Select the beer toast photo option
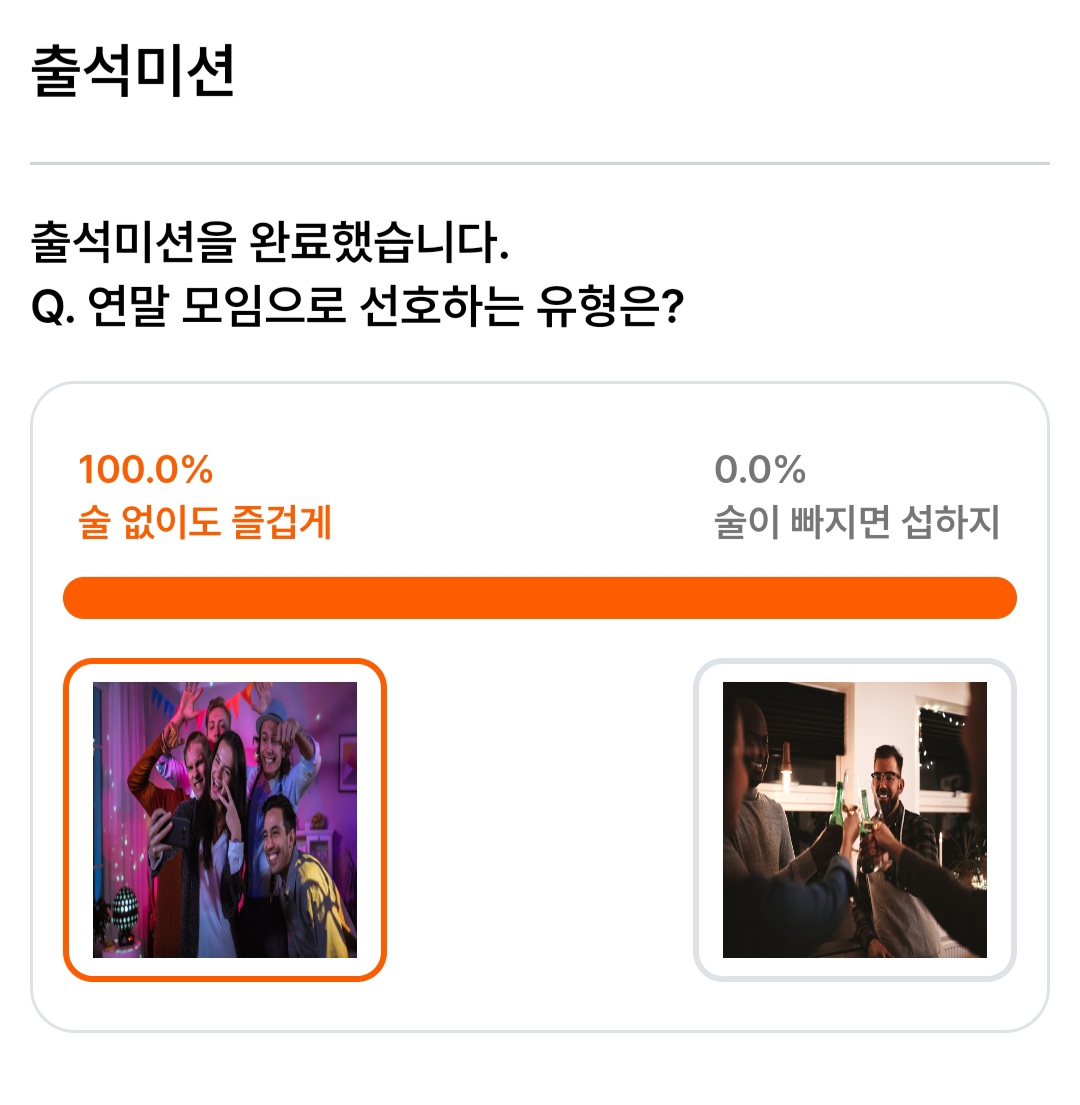Image resolution: width=1080 pixels, height=1105 pixels. [855, 820]
